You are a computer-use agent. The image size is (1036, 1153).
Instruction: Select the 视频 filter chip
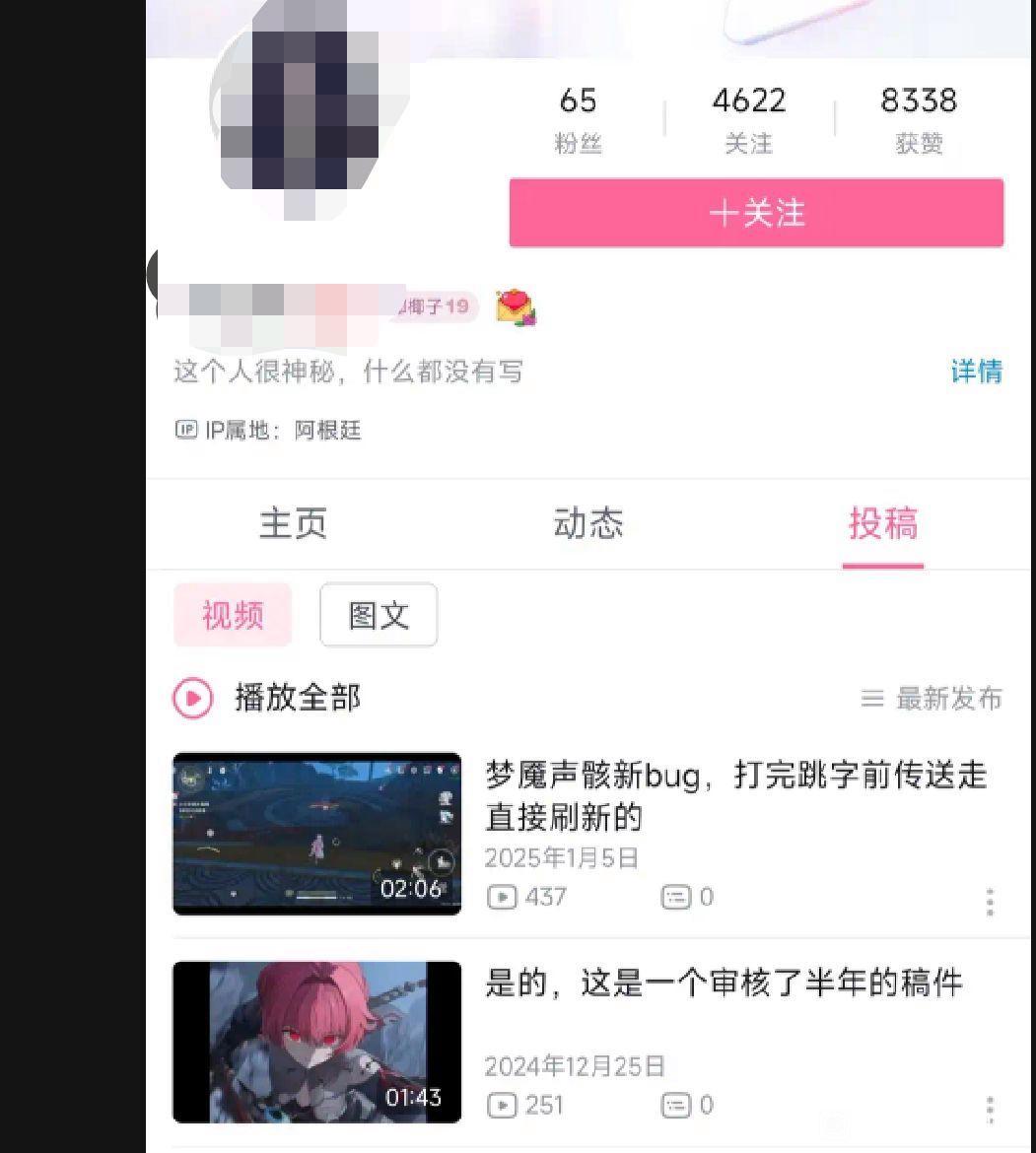pyautogui.click(x=233, y=615)
